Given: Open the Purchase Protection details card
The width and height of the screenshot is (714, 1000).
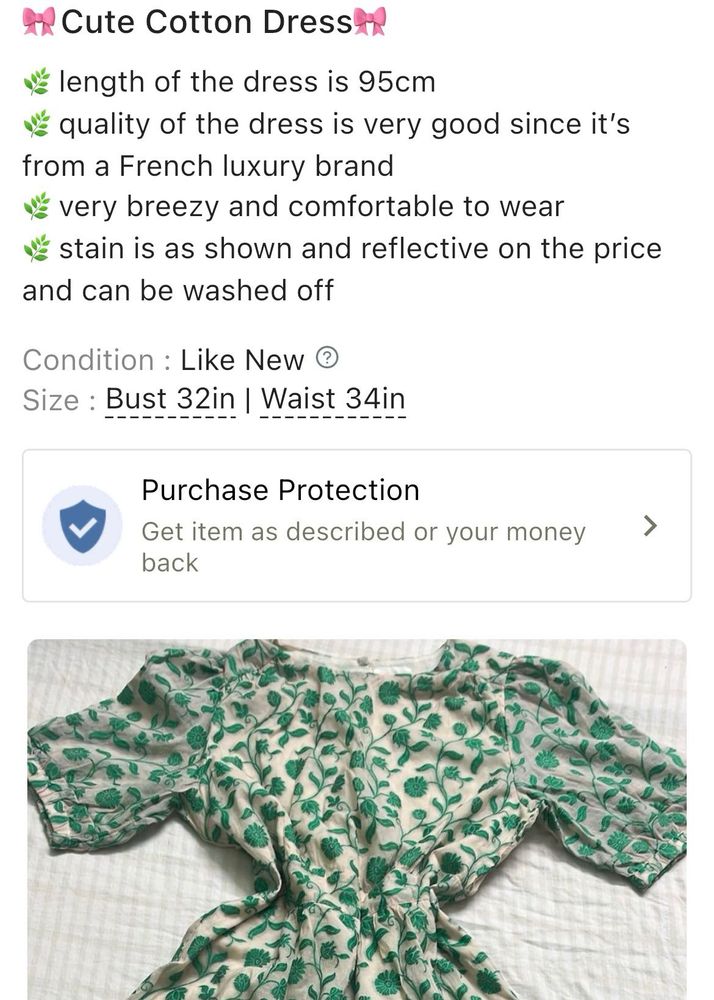Looking at the screenshot, I should pos(357,526).
